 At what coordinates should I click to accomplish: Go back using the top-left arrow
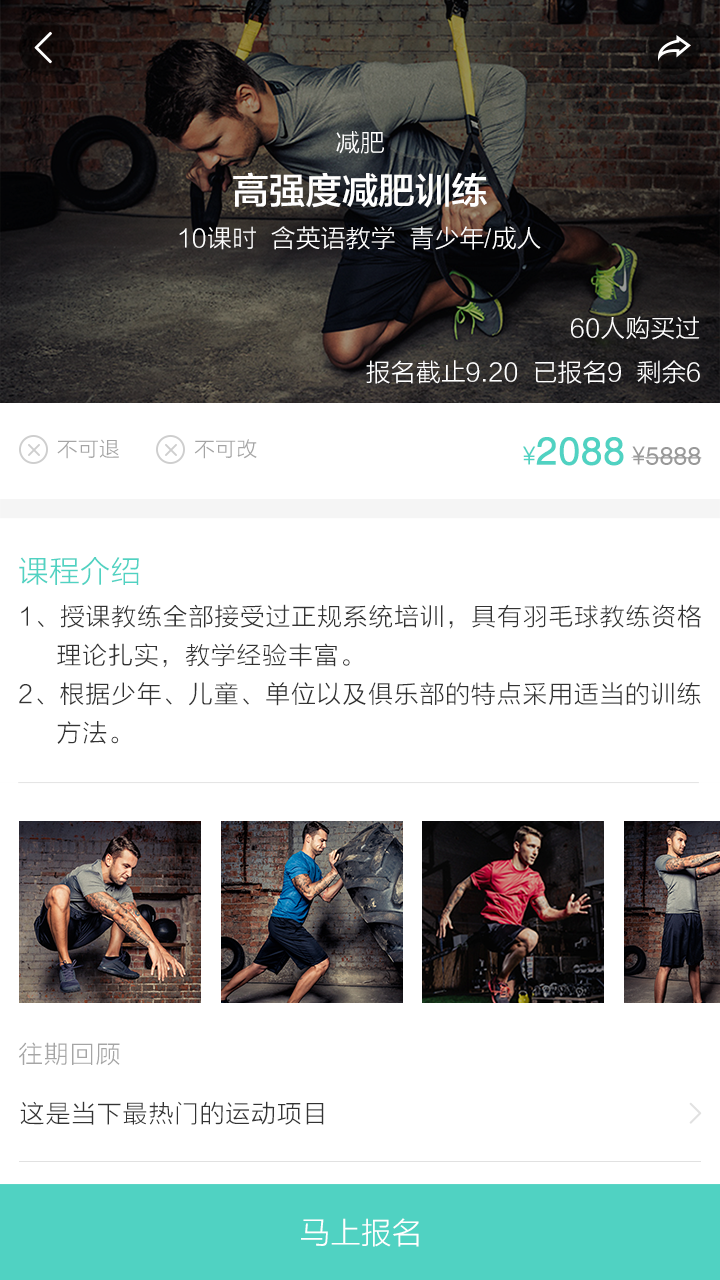click(x=43, y=47)
